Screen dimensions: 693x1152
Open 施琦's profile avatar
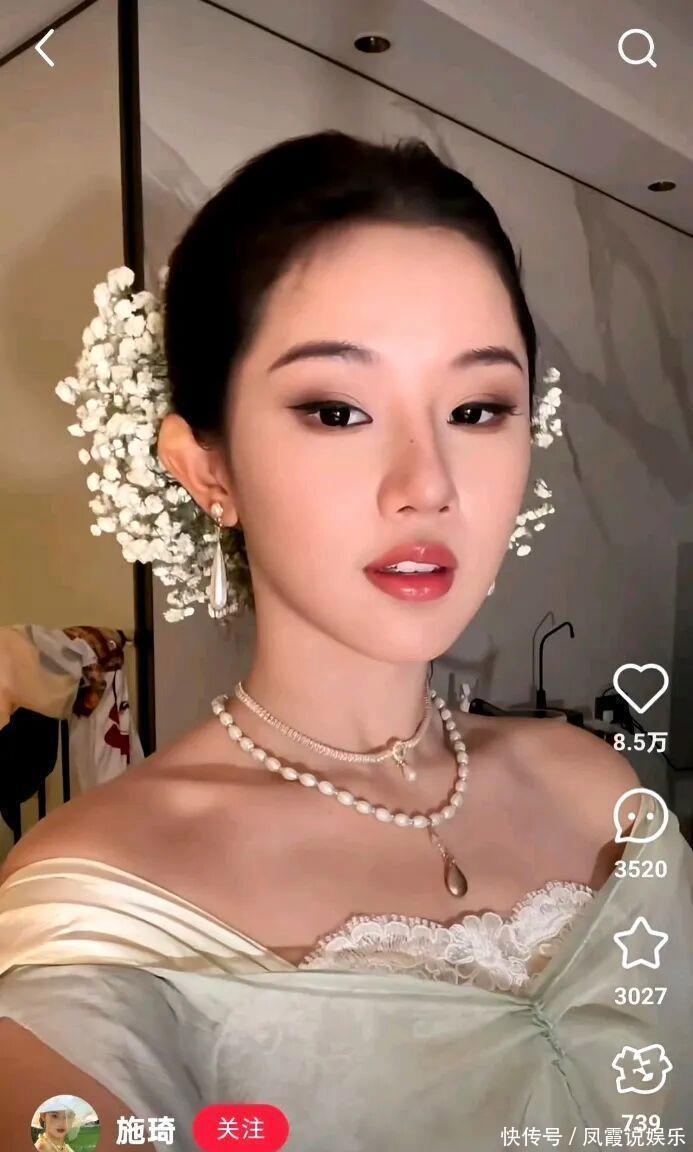coord(65,1123)
